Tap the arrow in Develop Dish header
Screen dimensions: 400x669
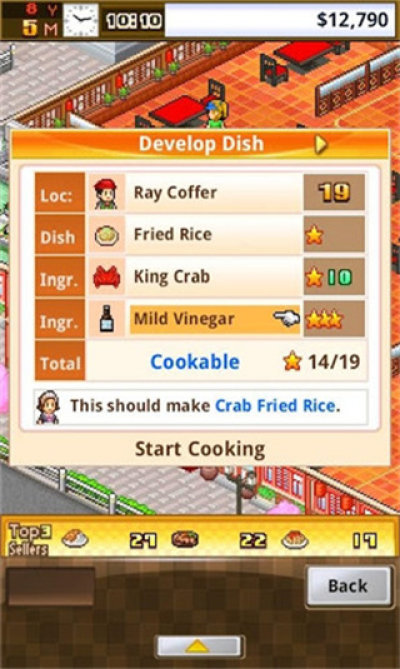click(x=321, y=145)
